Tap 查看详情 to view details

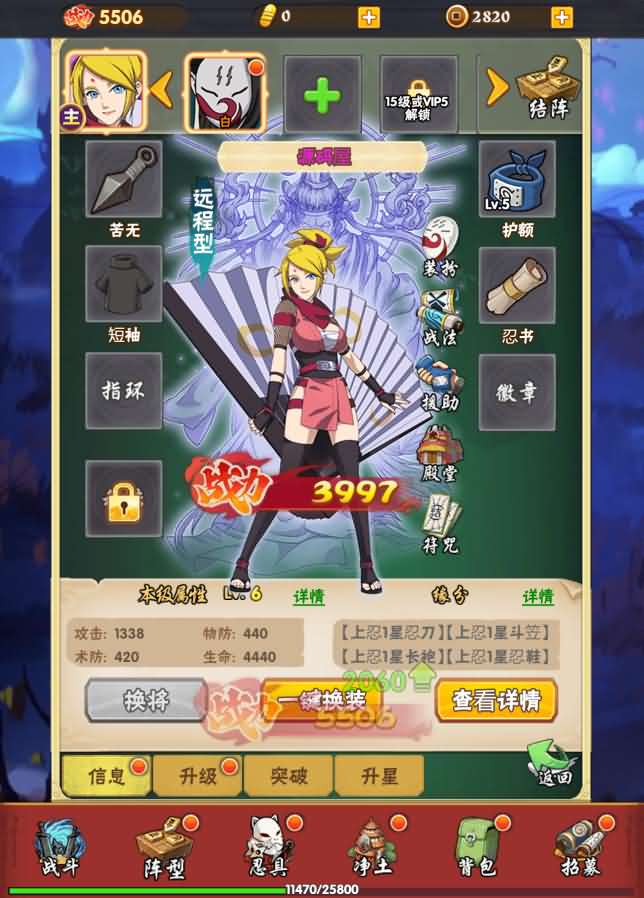pyautogui.click(x=496, y=701)
